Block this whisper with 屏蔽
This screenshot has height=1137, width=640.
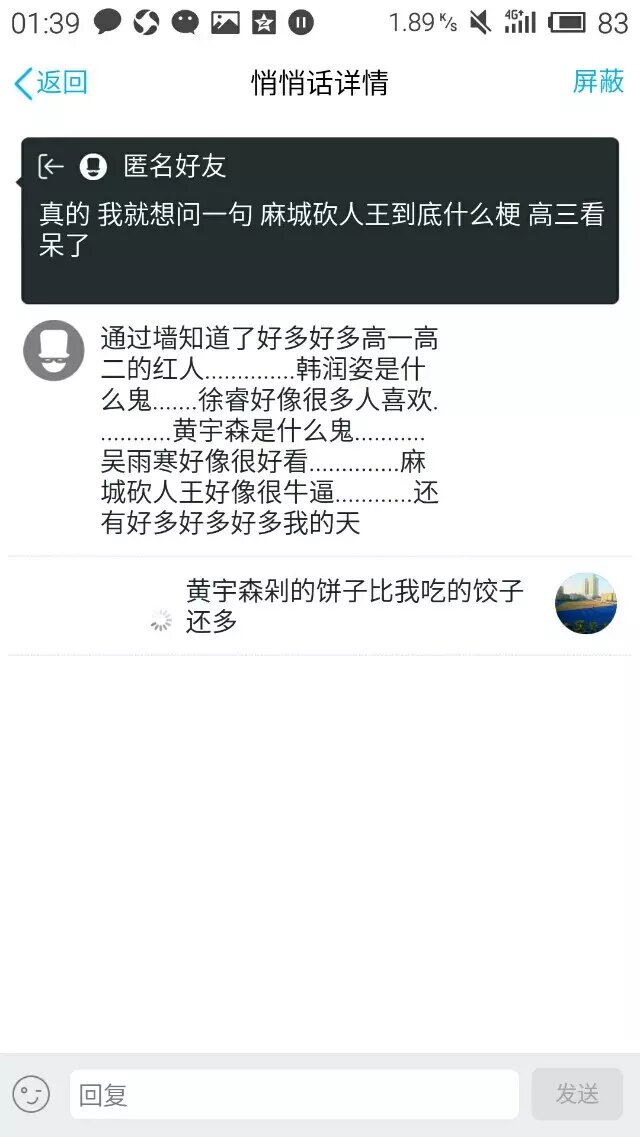[598, 82]
